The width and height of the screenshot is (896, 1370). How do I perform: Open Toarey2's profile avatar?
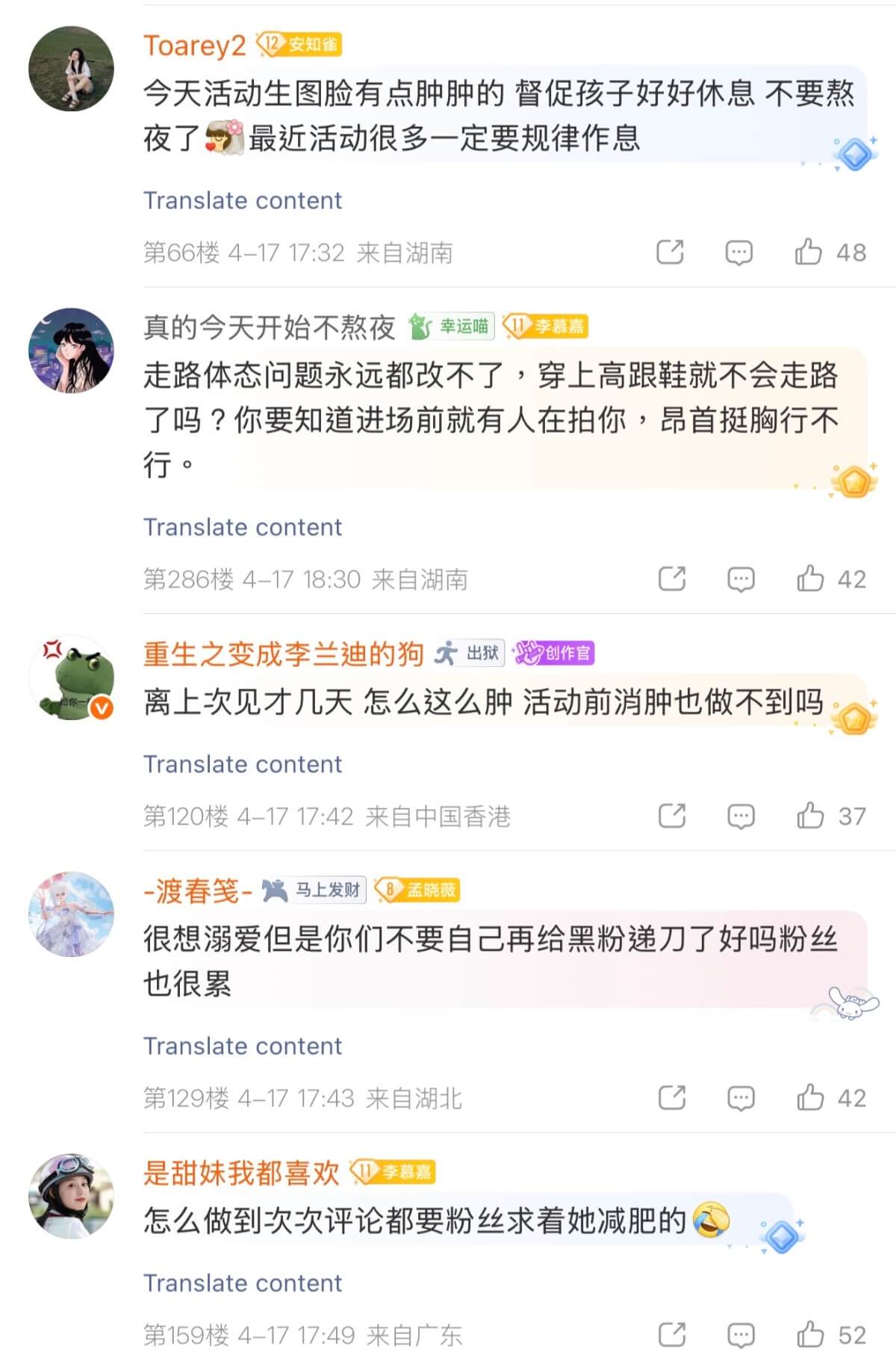[x=72, y=69]
